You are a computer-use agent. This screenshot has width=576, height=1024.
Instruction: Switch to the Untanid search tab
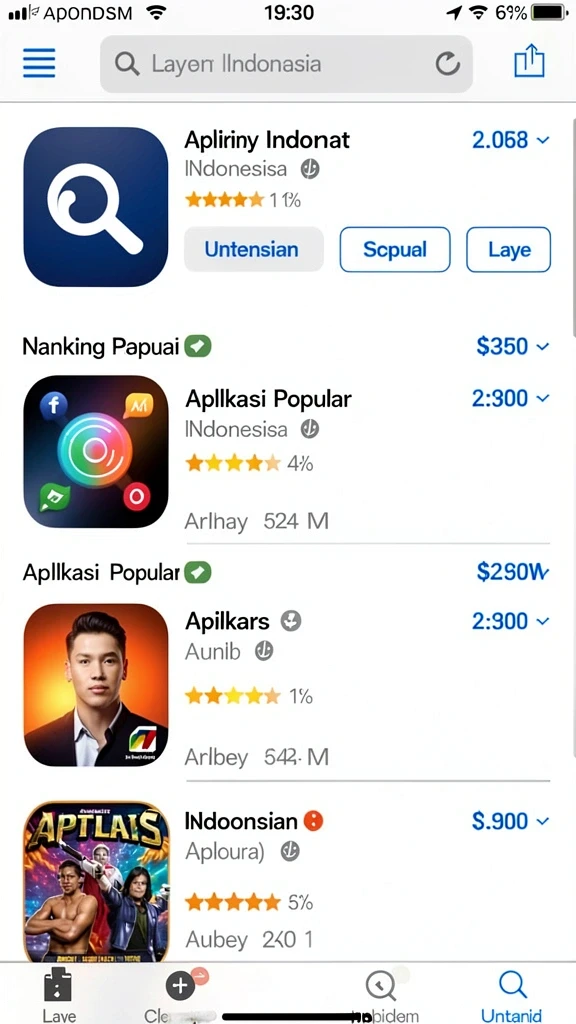pos(511,995)
